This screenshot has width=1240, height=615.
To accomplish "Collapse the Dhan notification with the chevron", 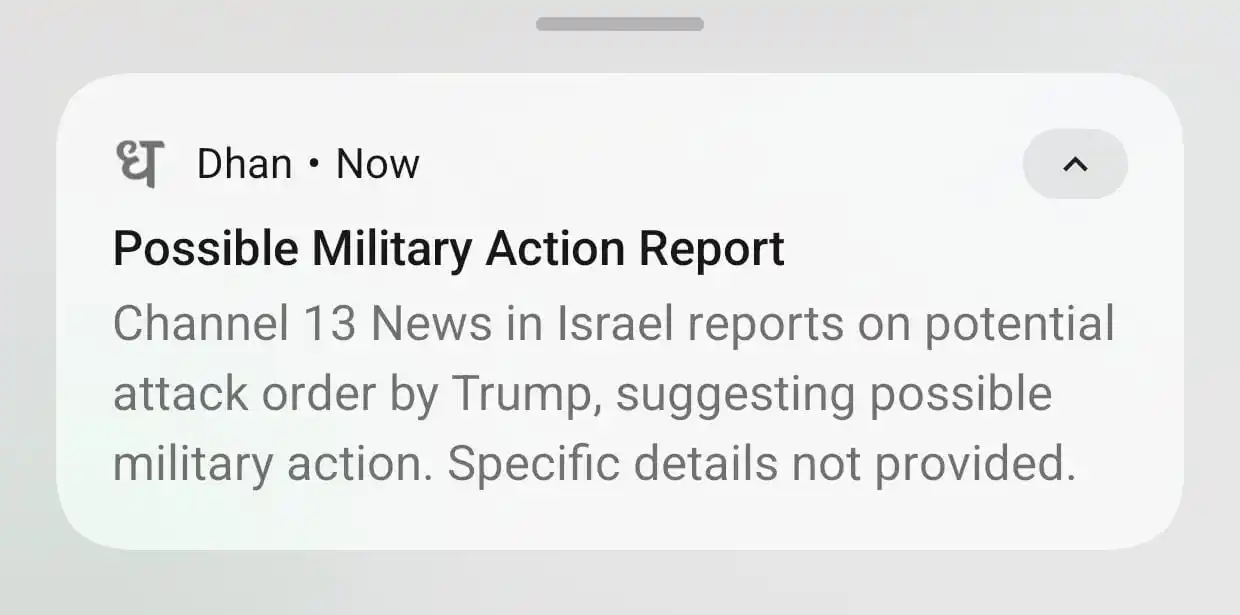I will 1075,164.
